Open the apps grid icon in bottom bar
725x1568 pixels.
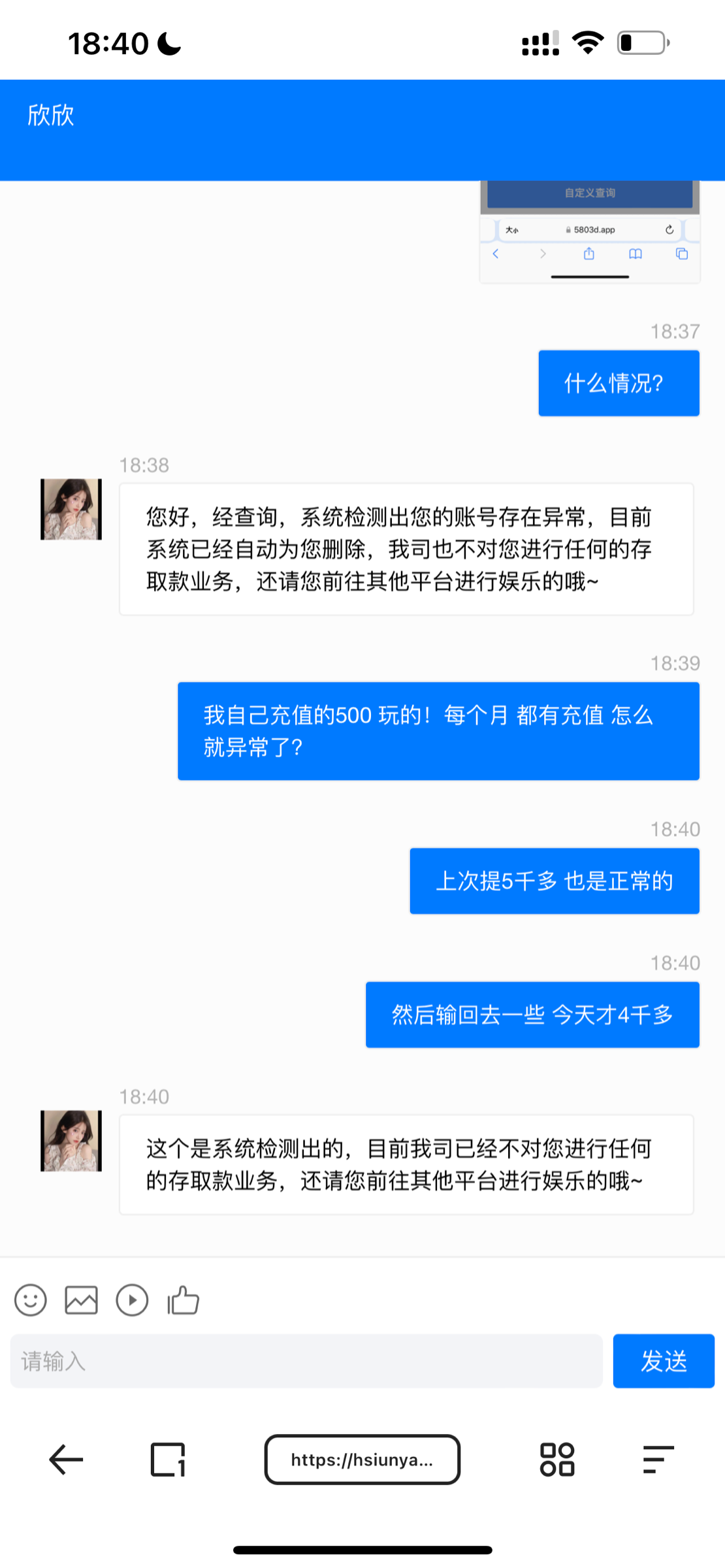coord(556,1460)
